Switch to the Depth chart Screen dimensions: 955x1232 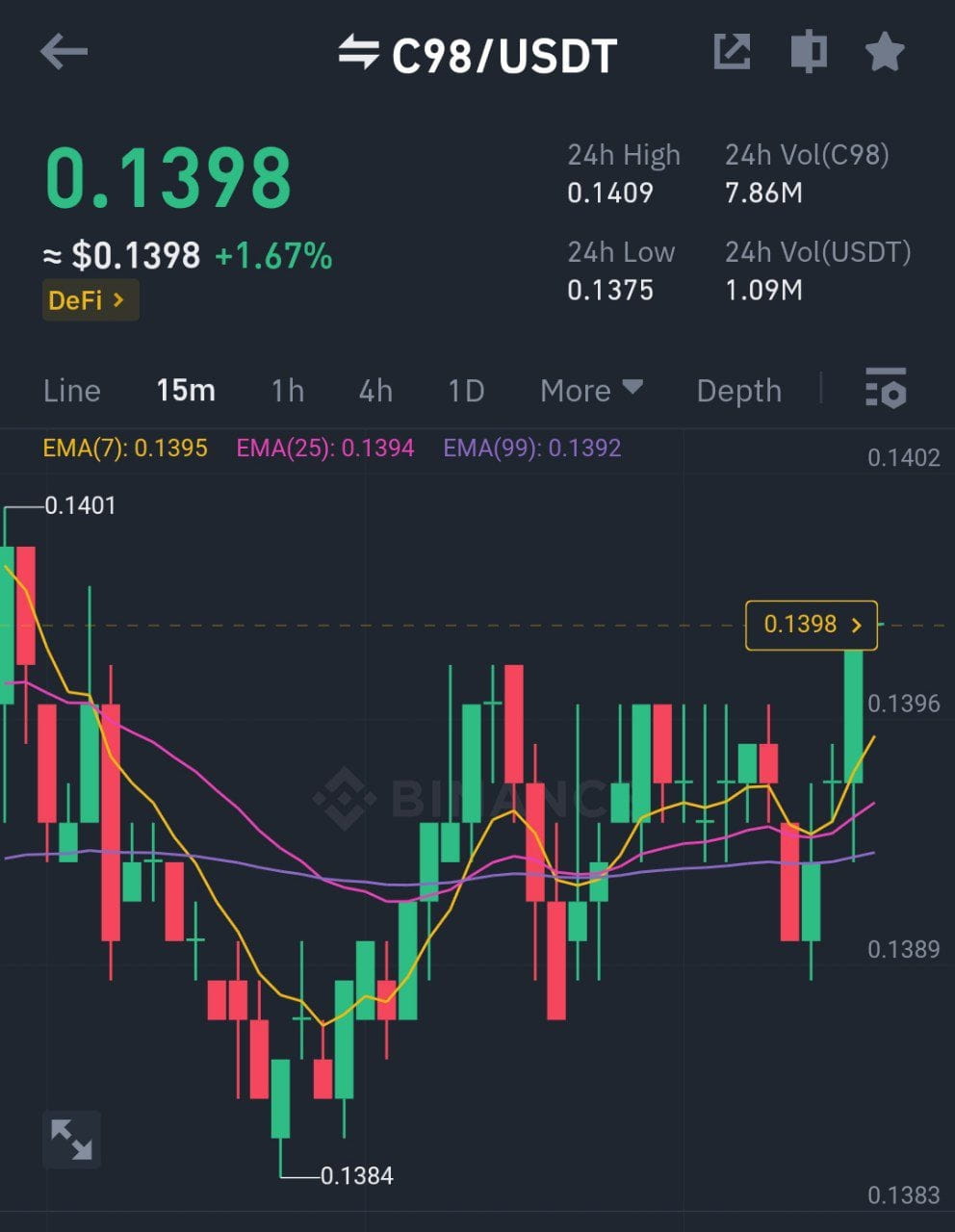tap(738, 391)
